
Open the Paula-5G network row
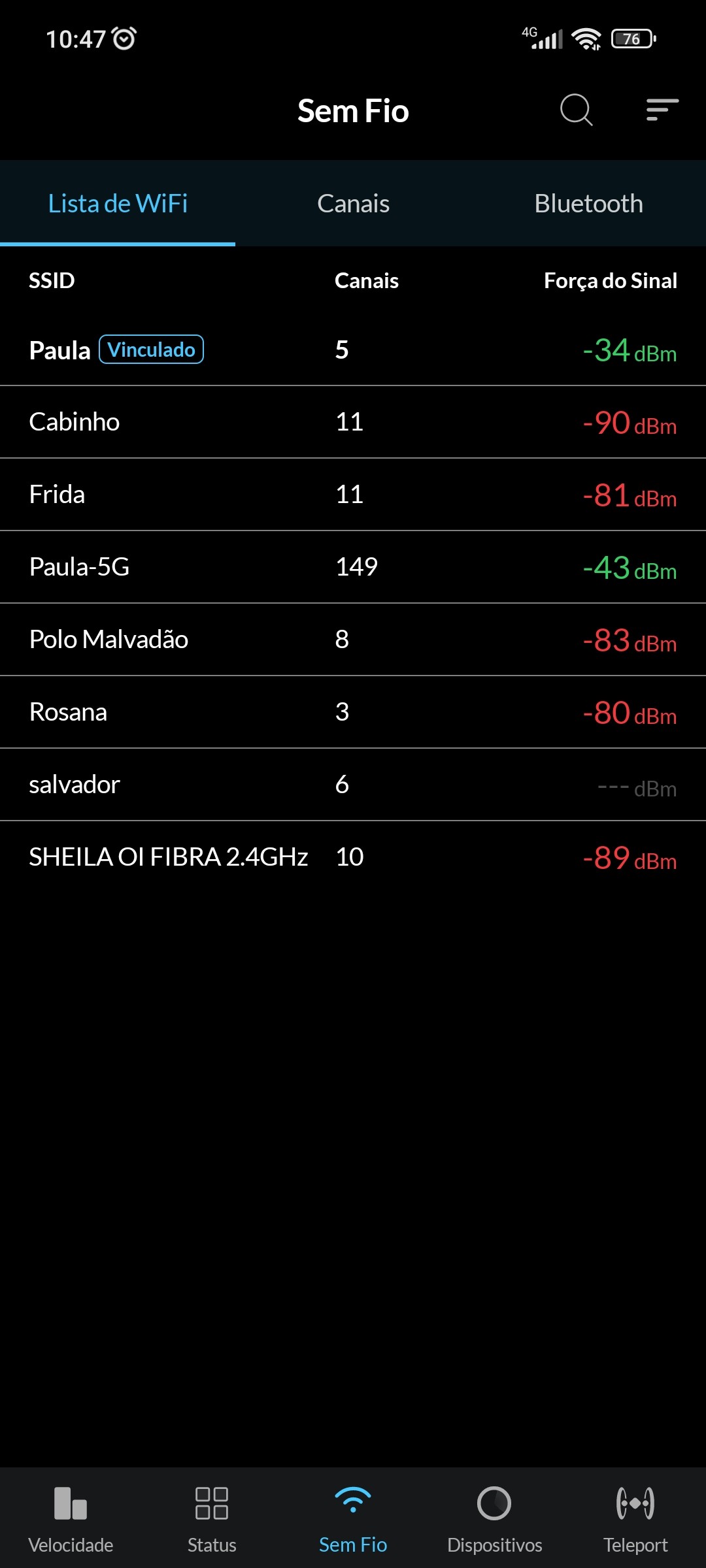pyautogui.click(x=353, y=567)
